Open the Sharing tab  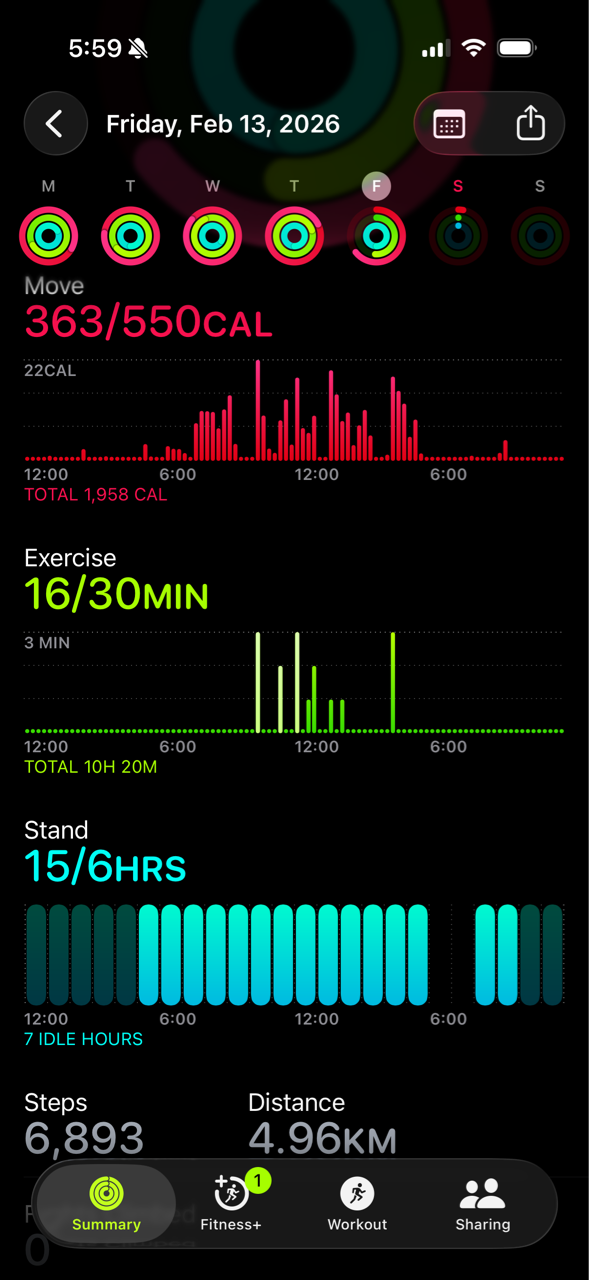coord(482,1204)
